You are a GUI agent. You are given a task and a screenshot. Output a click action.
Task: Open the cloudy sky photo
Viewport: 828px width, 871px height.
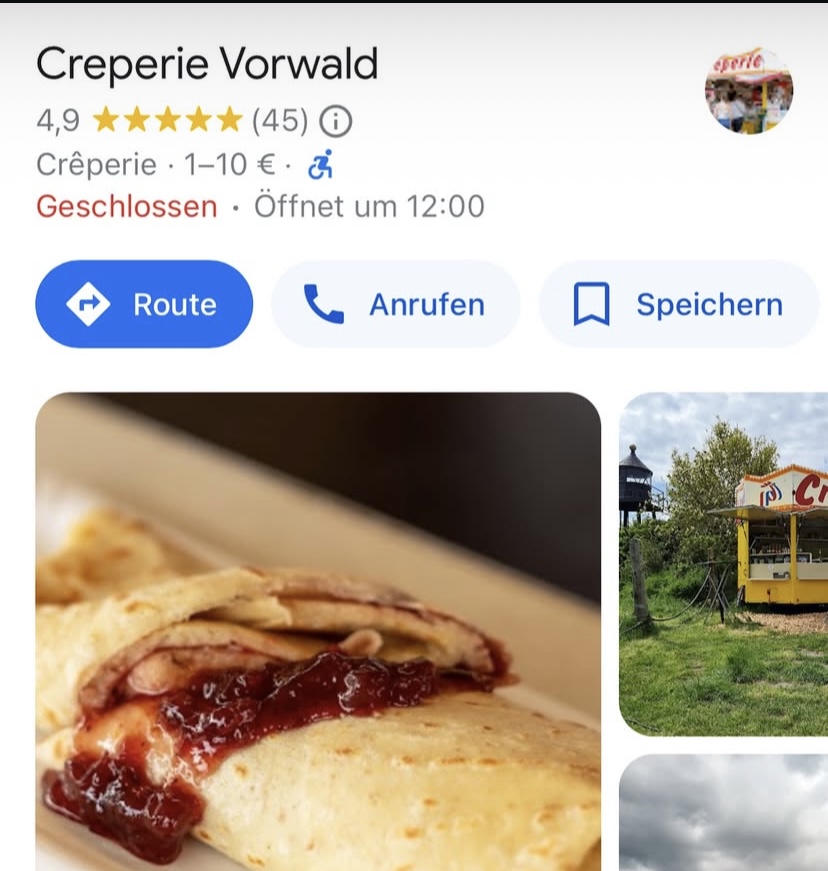[x=723, y=812]
